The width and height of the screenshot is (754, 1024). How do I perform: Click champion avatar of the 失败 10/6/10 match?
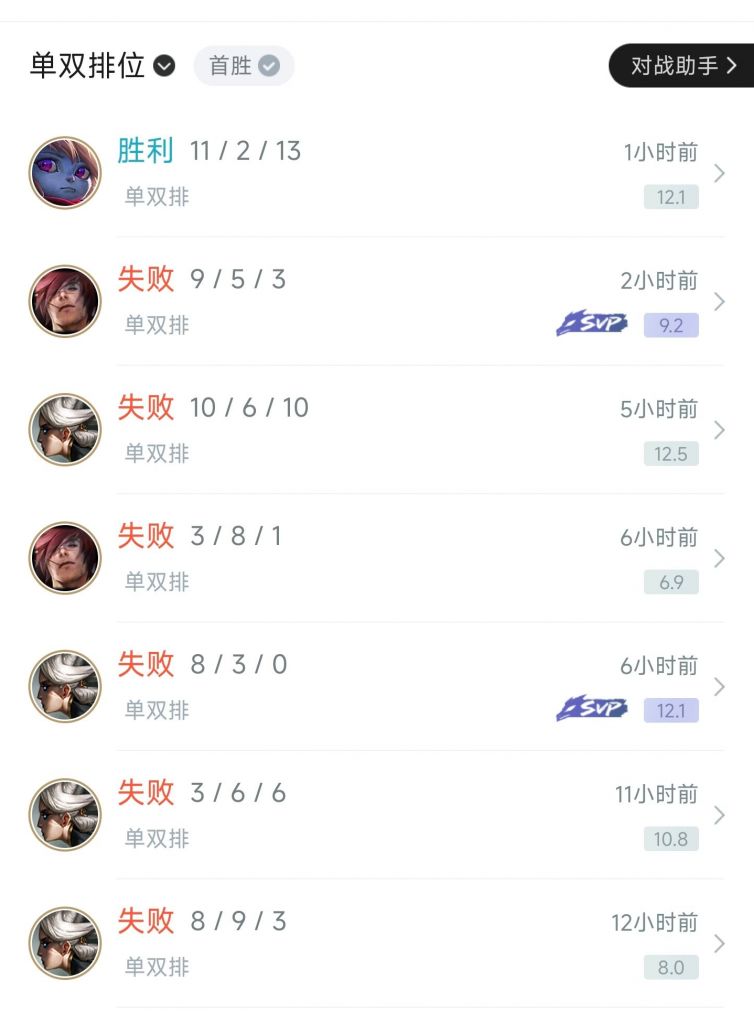click(64, 429)
